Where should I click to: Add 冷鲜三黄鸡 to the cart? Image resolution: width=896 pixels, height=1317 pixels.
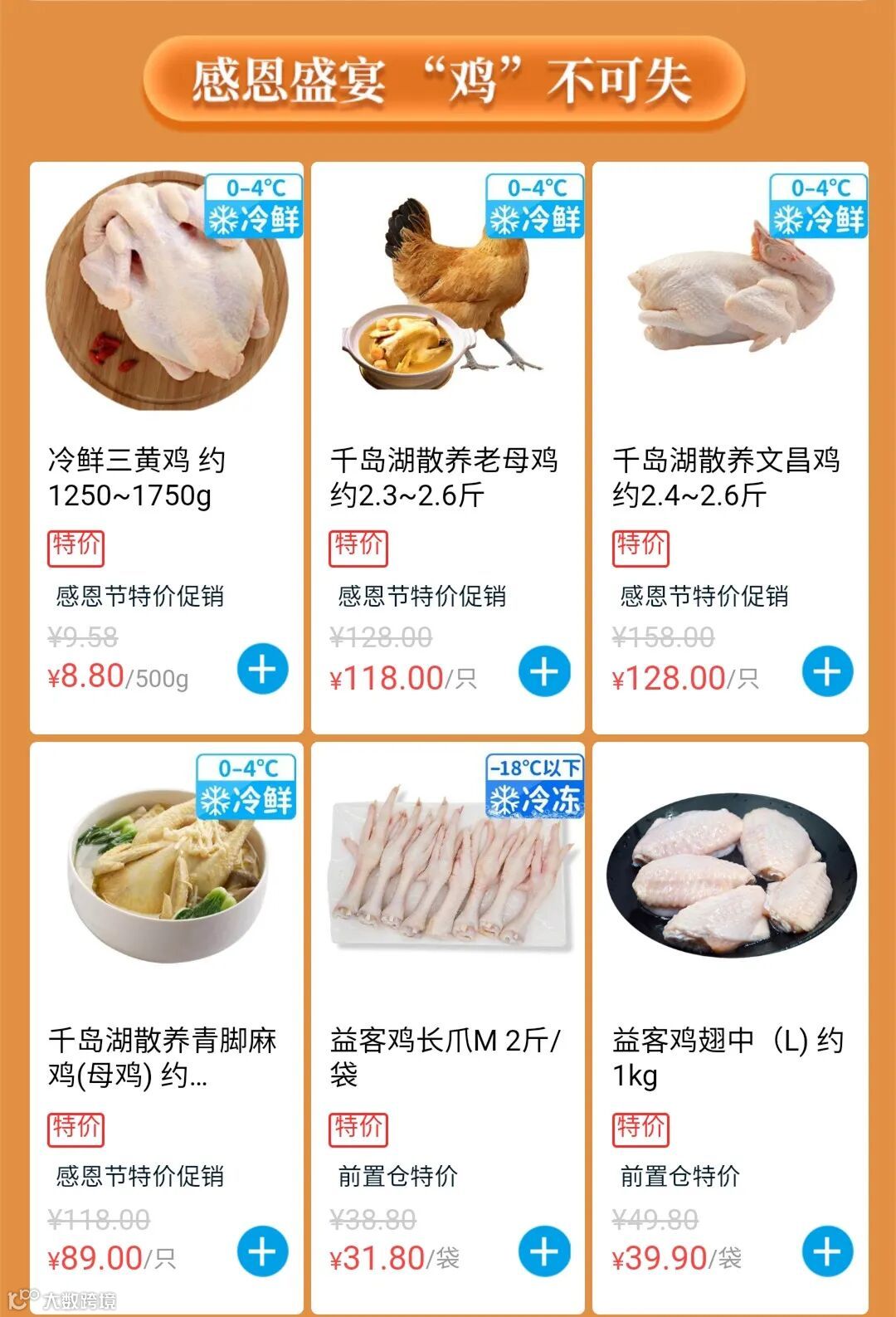tap(263, 670)
